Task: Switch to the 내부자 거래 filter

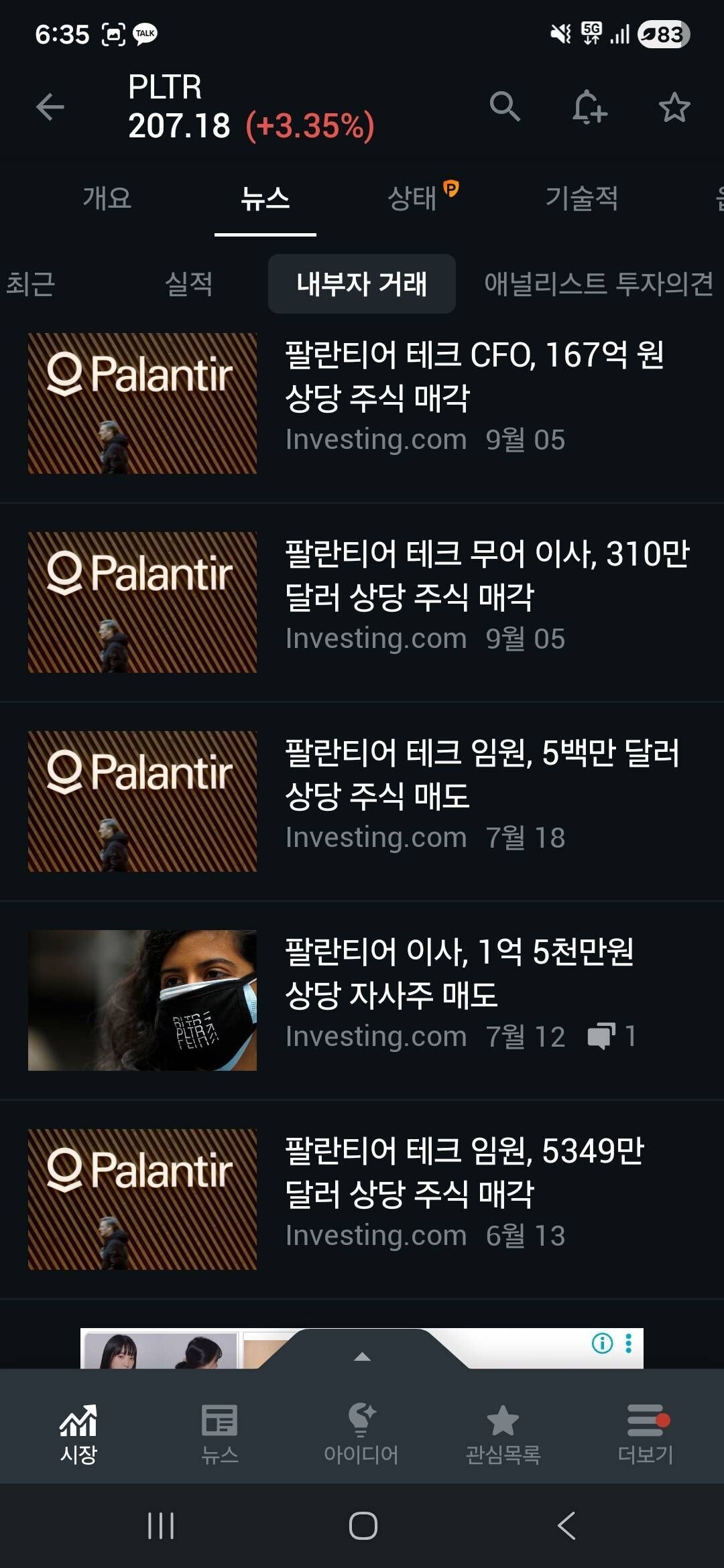Action: tap(362, 284)
